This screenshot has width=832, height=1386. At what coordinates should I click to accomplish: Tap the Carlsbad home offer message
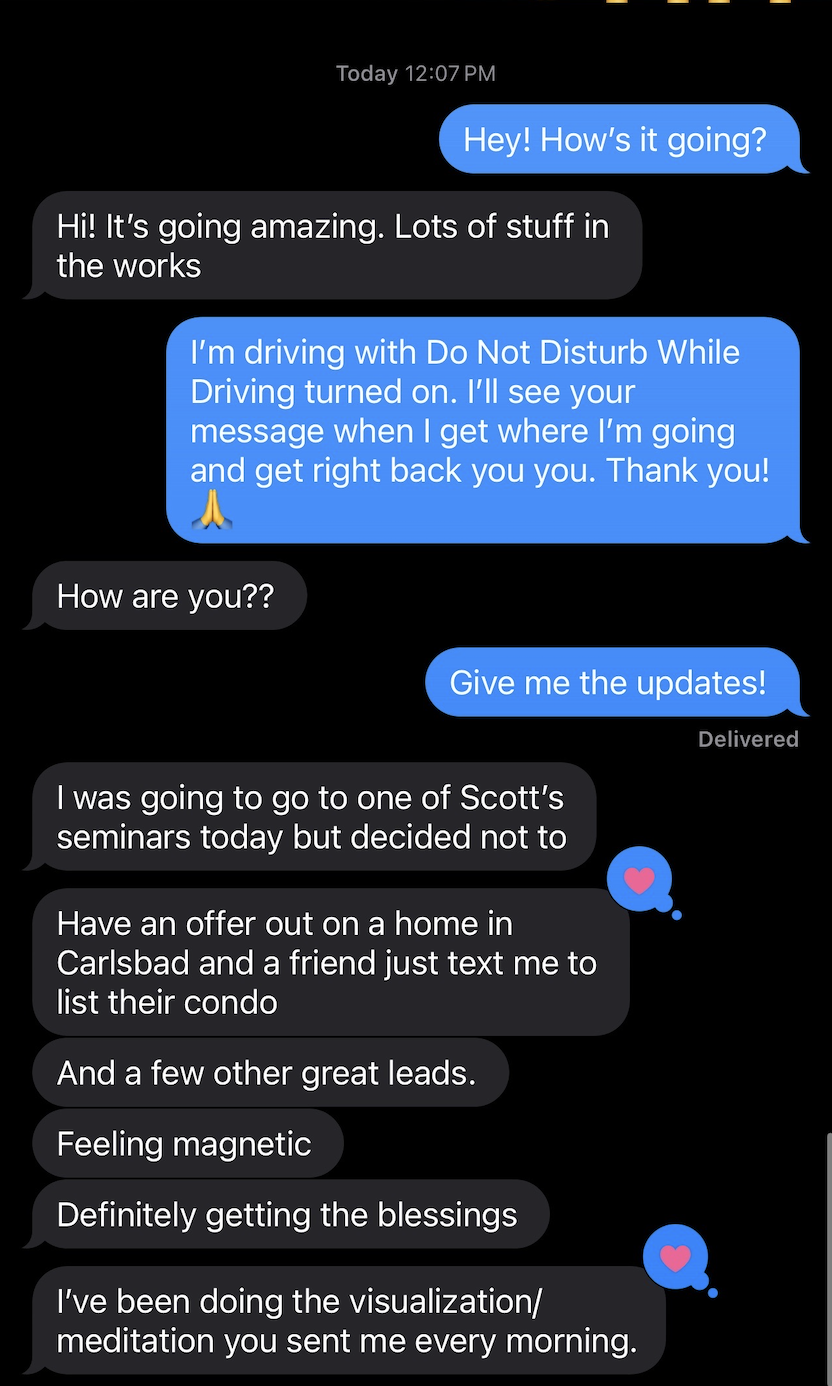(330, 962)
